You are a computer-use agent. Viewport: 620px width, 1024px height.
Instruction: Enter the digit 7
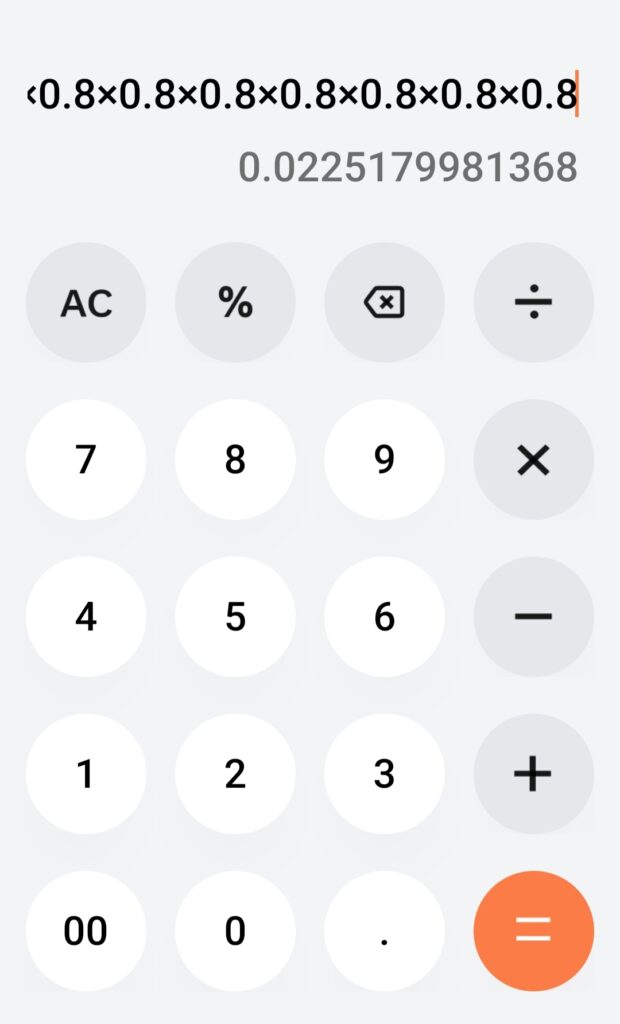tap(86, 459)
